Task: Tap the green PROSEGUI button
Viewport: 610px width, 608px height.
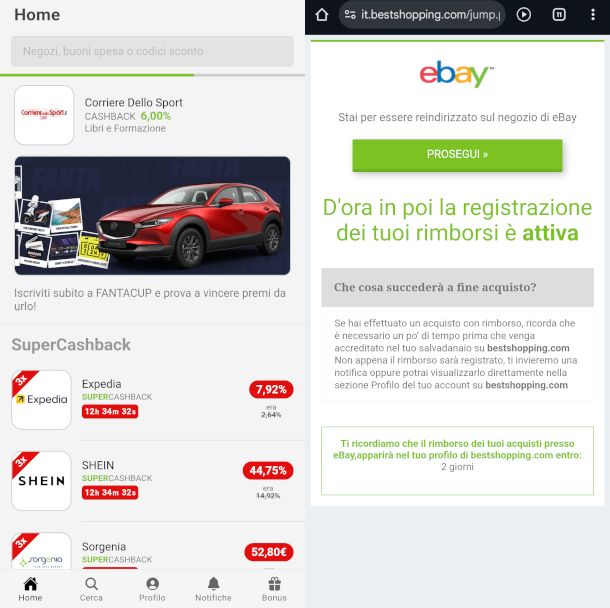Action: [457, 155]
